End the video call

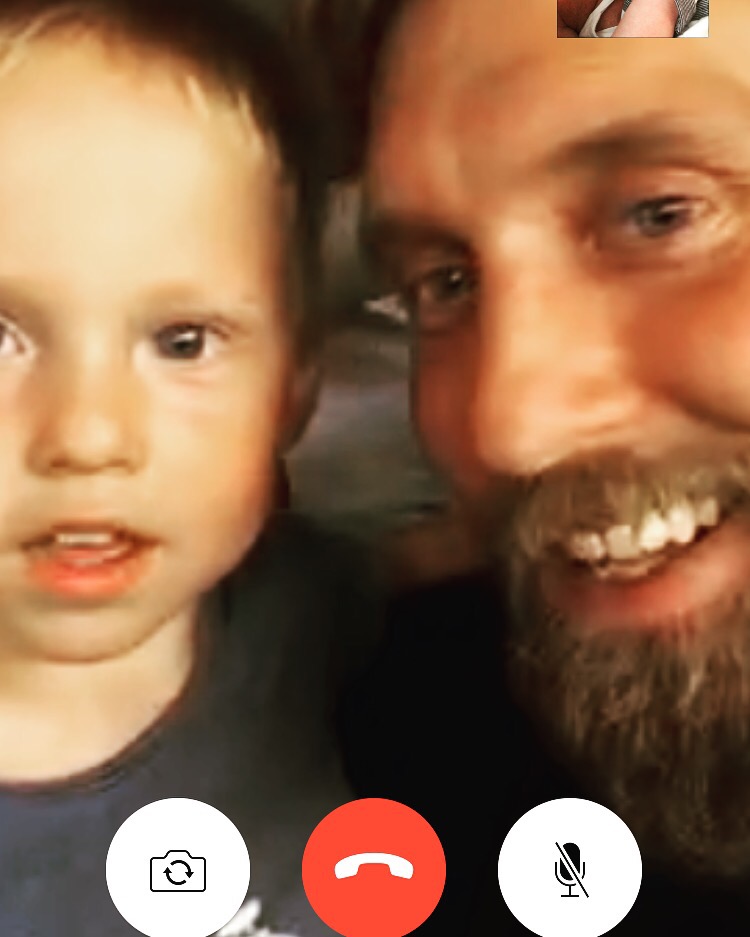pos(374,870)
